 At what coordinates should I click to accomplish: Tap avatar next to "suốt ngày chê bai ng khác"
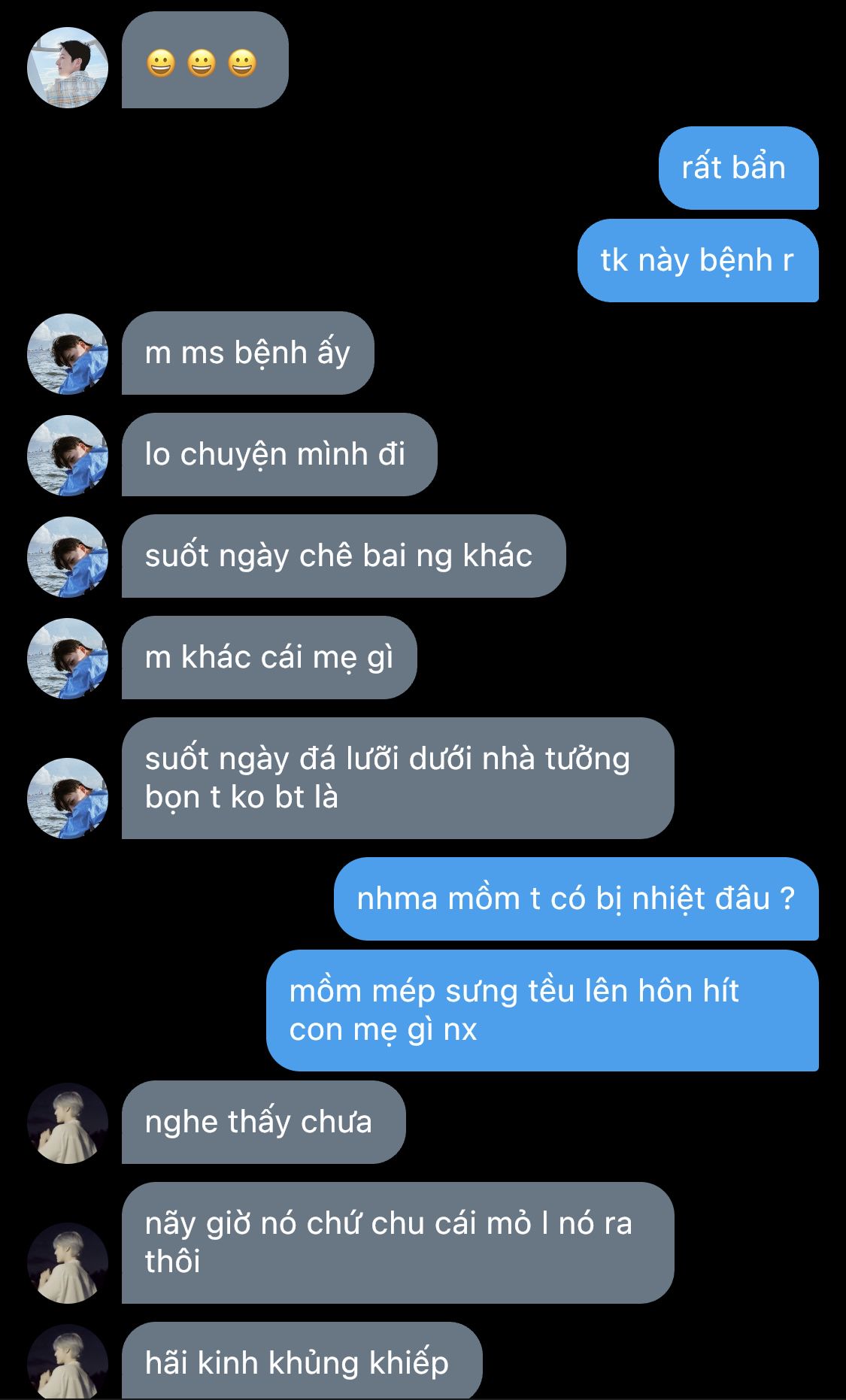coord(68,557)
